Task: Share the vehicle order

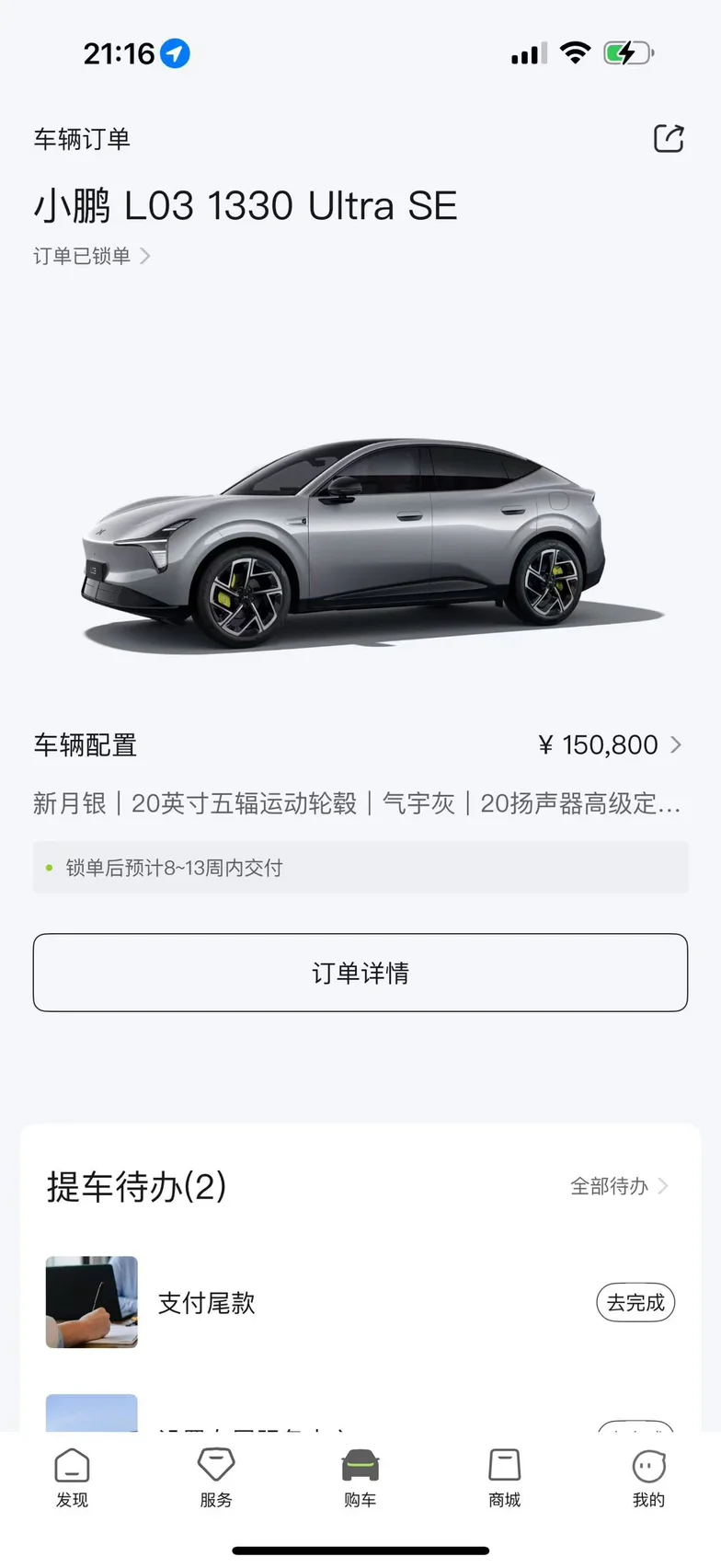Action: click(x=669, y=139)
